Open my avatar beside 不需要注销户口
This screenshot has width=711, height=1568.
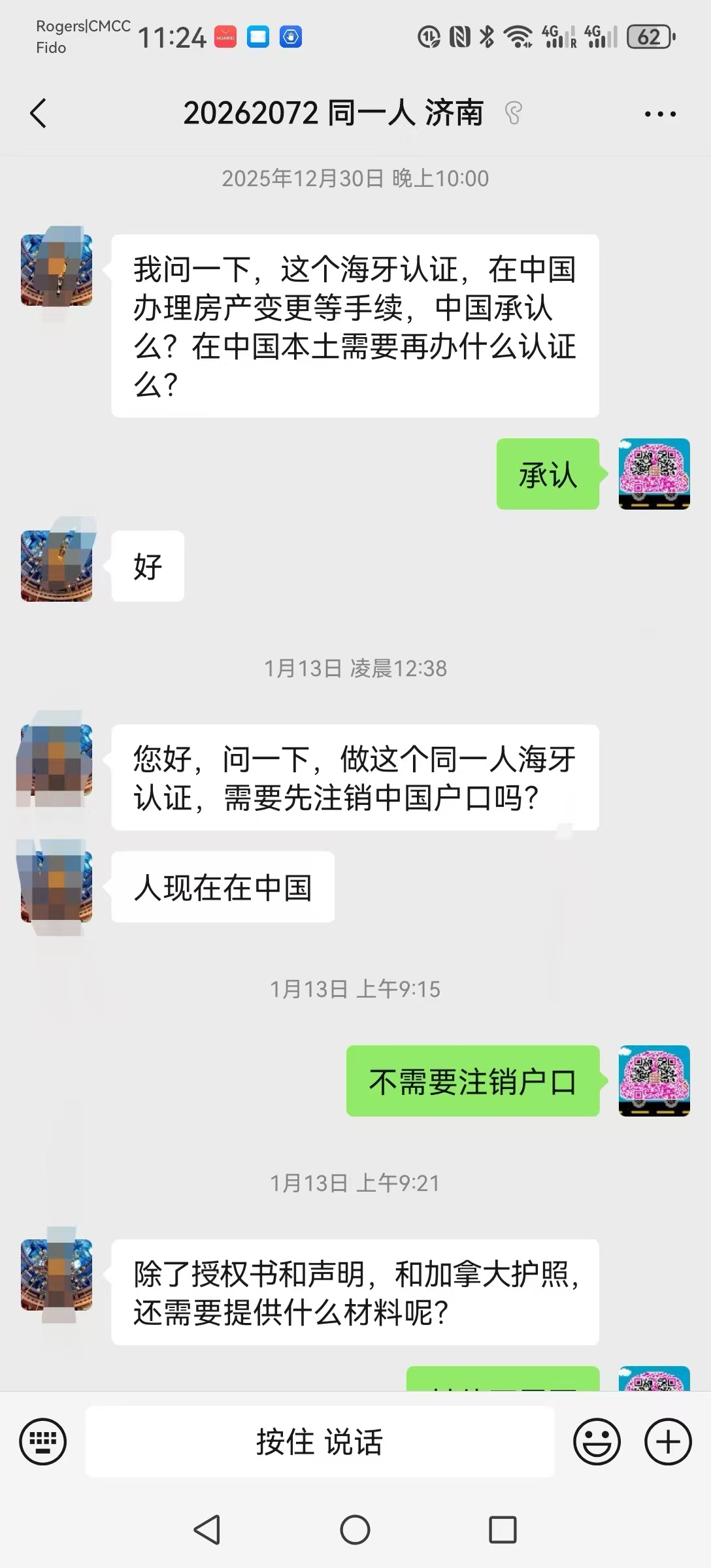tap(654, 1081)
